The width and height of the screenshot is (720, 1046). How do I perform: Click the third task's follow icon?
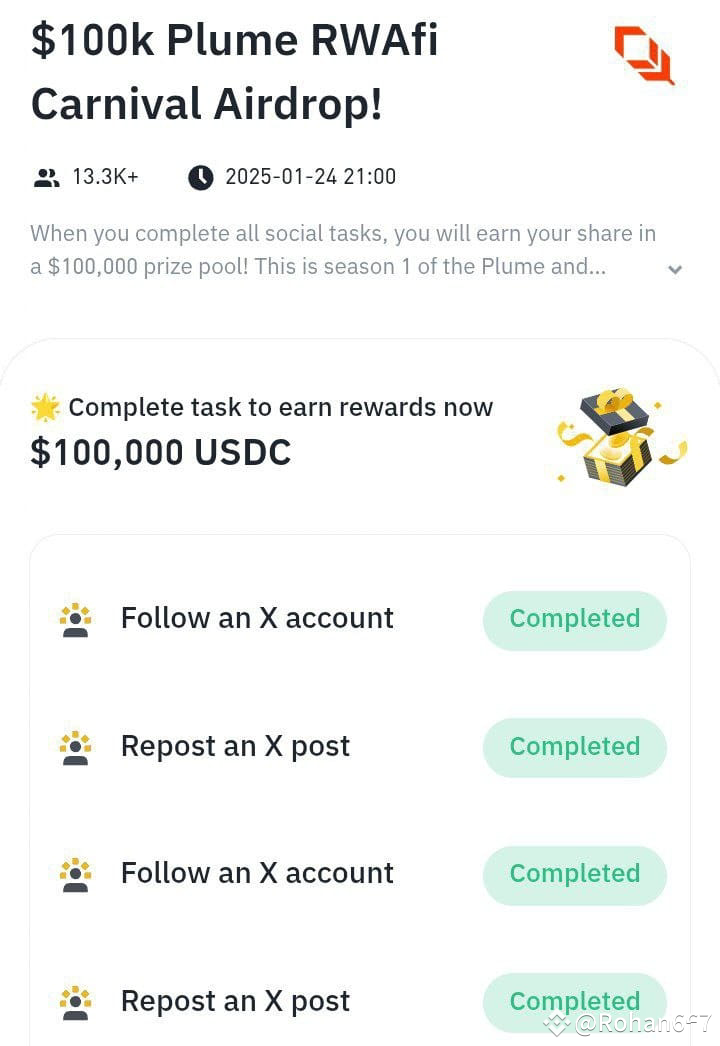click(74, 875)
